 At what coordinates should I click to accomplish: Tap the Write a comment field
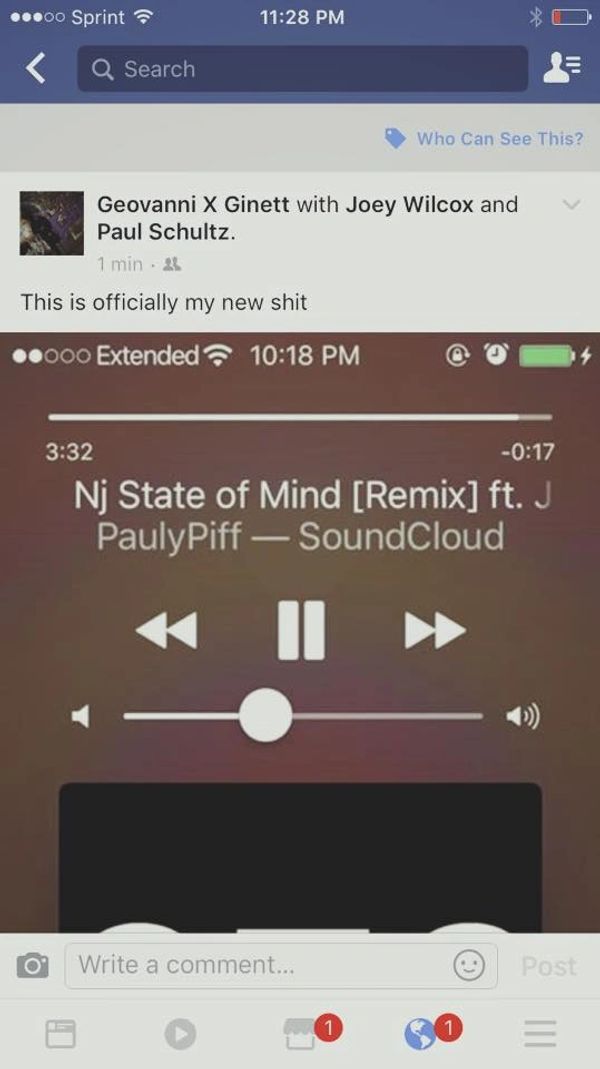point(255,965)
